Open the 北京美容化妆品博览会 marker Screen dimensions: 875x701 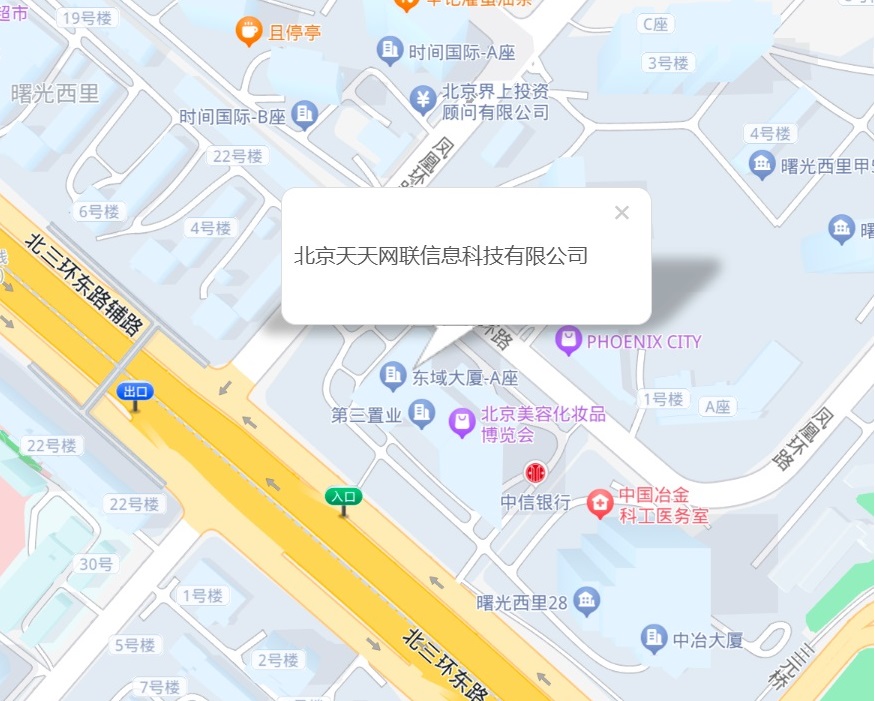pyautogui.click(x=461, y=423)
